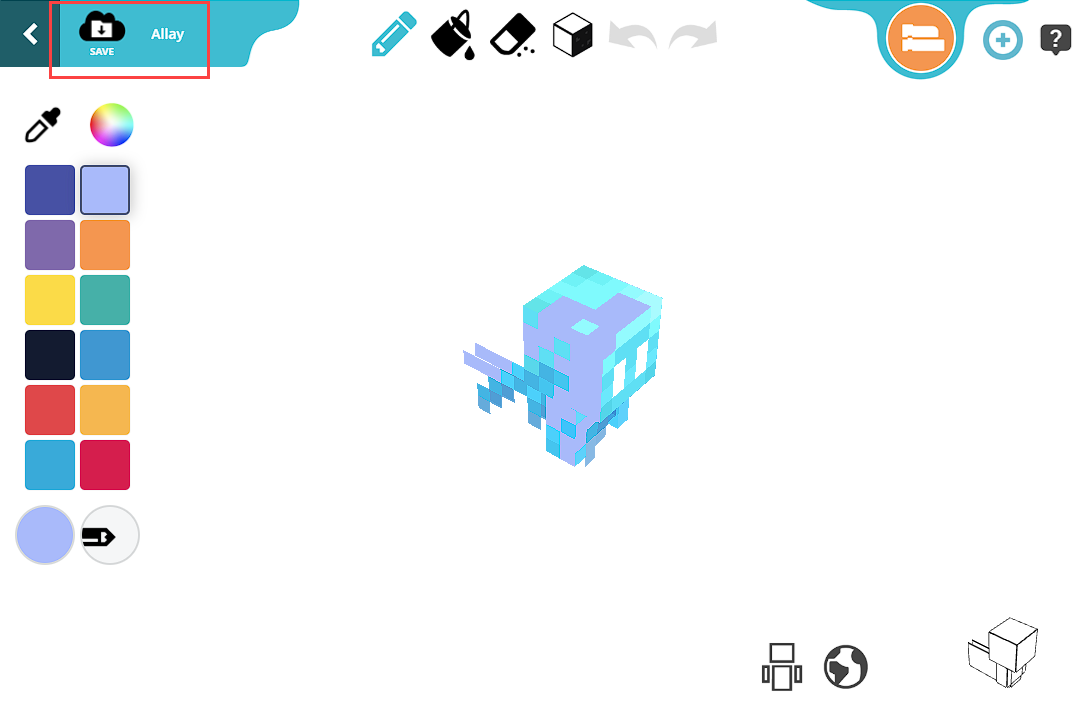Select the crimson pink swatch
This screenshot has width=1086, height=727.
pyautogui.click(x=105, y=465)
